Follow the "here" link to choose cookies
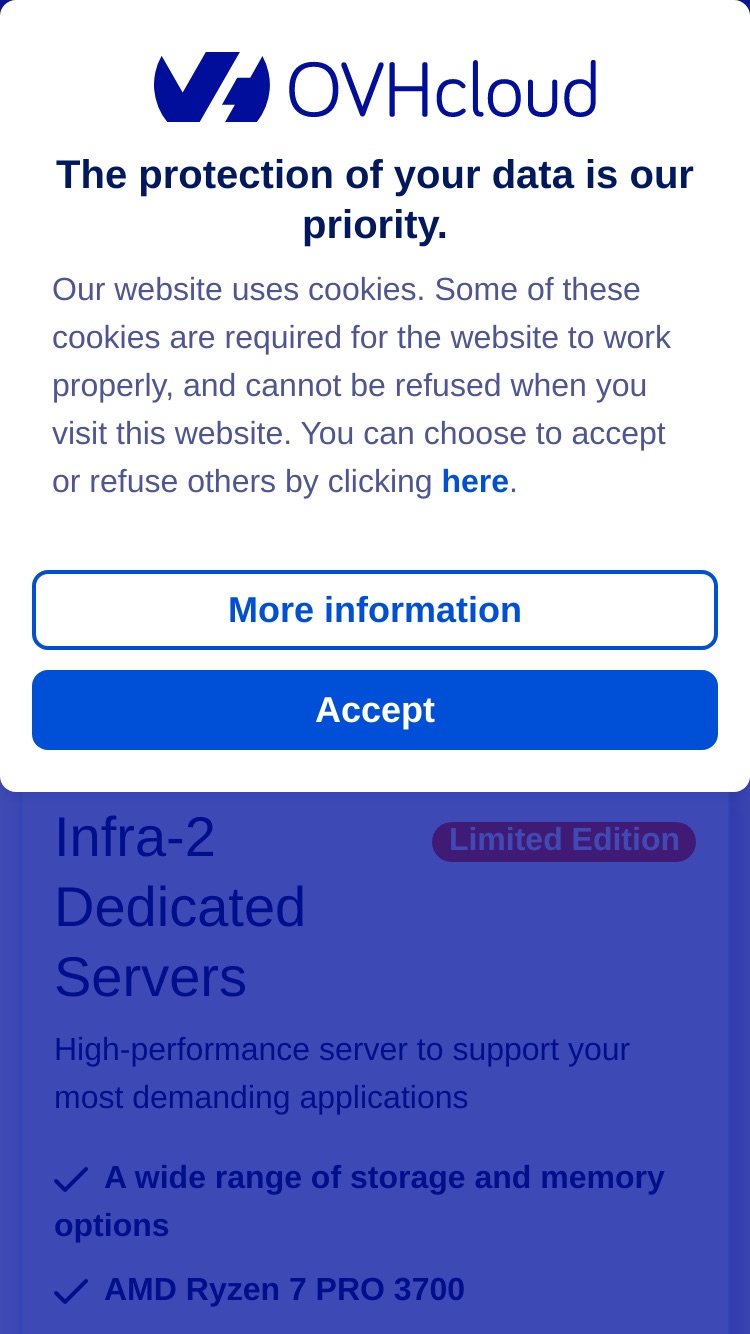Image resolution: width=750 pixels, height=1334 pixels. pyautogui.click(x=475, y=482)
